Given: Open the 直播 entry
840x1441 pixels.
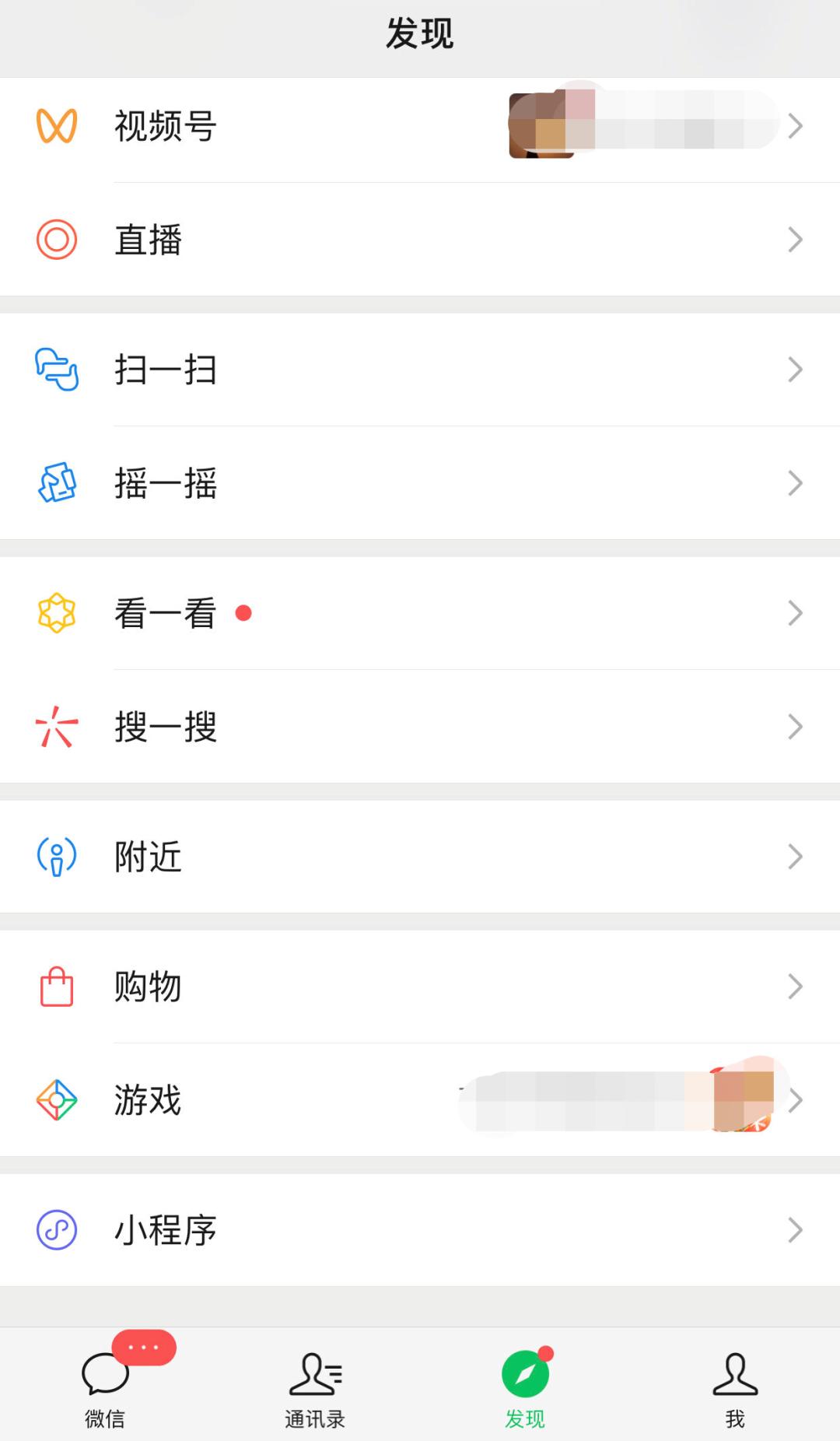Looking at the screenshot, I should tap(148, 240).
